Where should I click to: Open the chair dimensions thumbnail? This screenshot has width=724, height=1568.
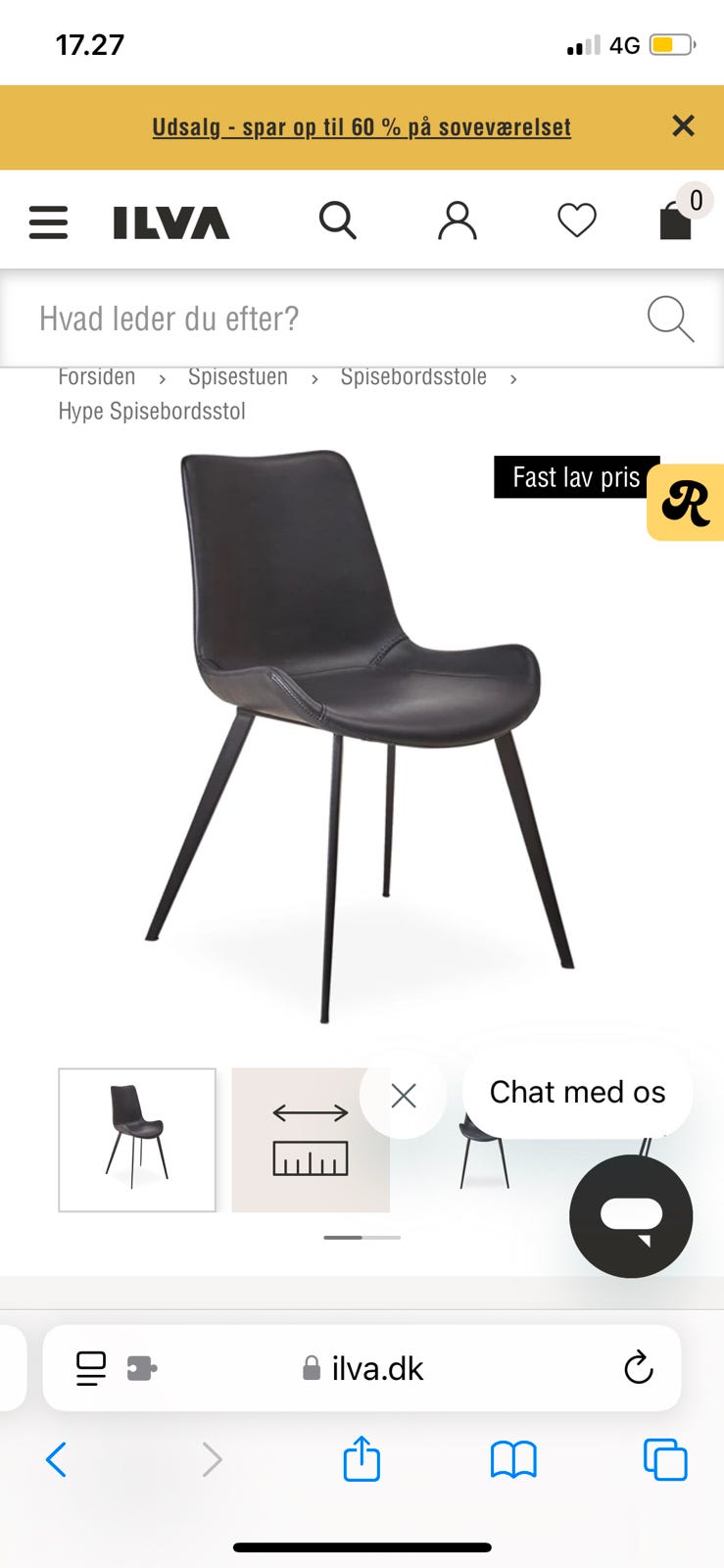click(310, 1140)
